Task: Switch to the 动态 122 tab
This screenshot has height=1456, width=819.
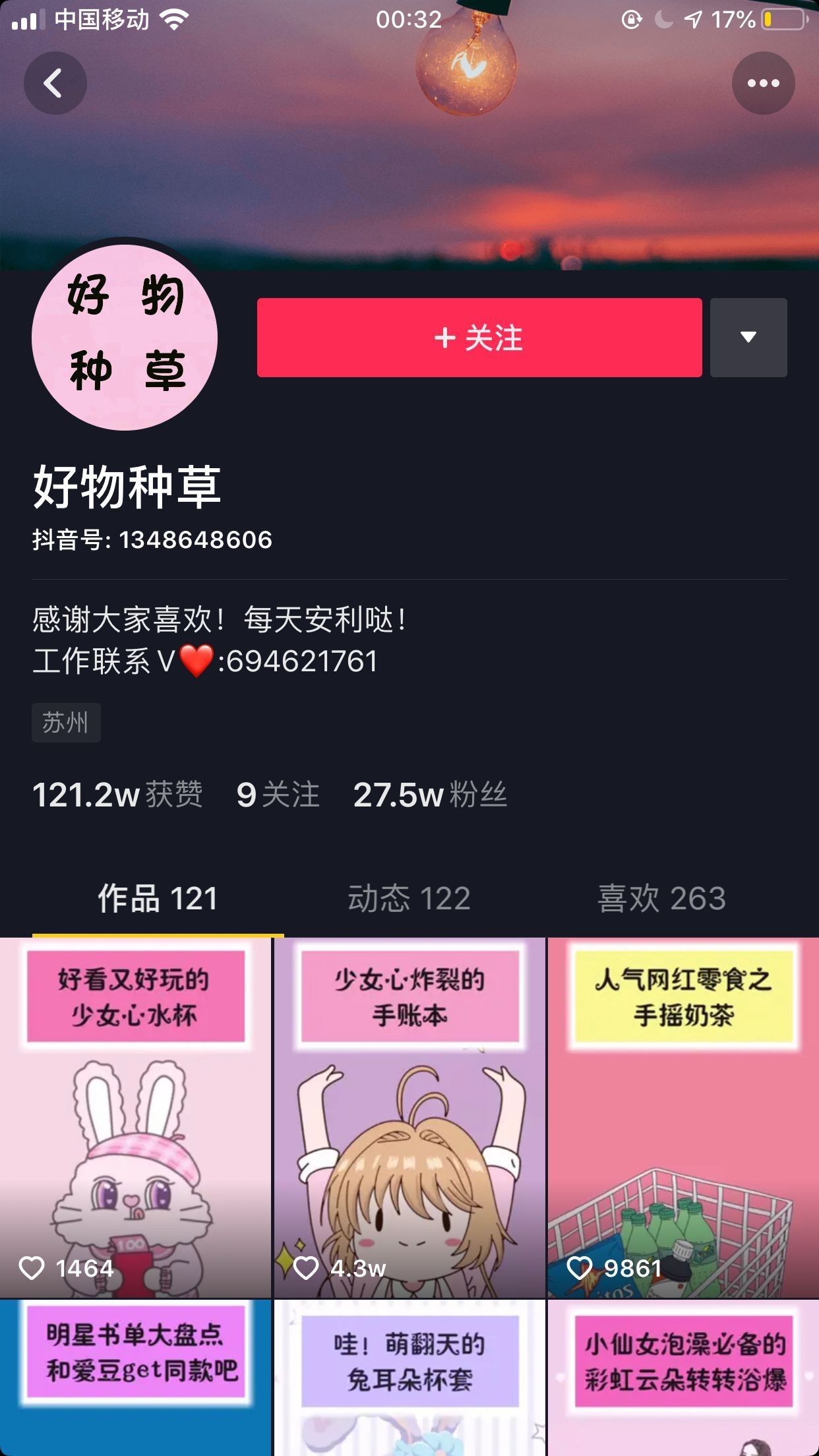Action: [x=409, y=898]
